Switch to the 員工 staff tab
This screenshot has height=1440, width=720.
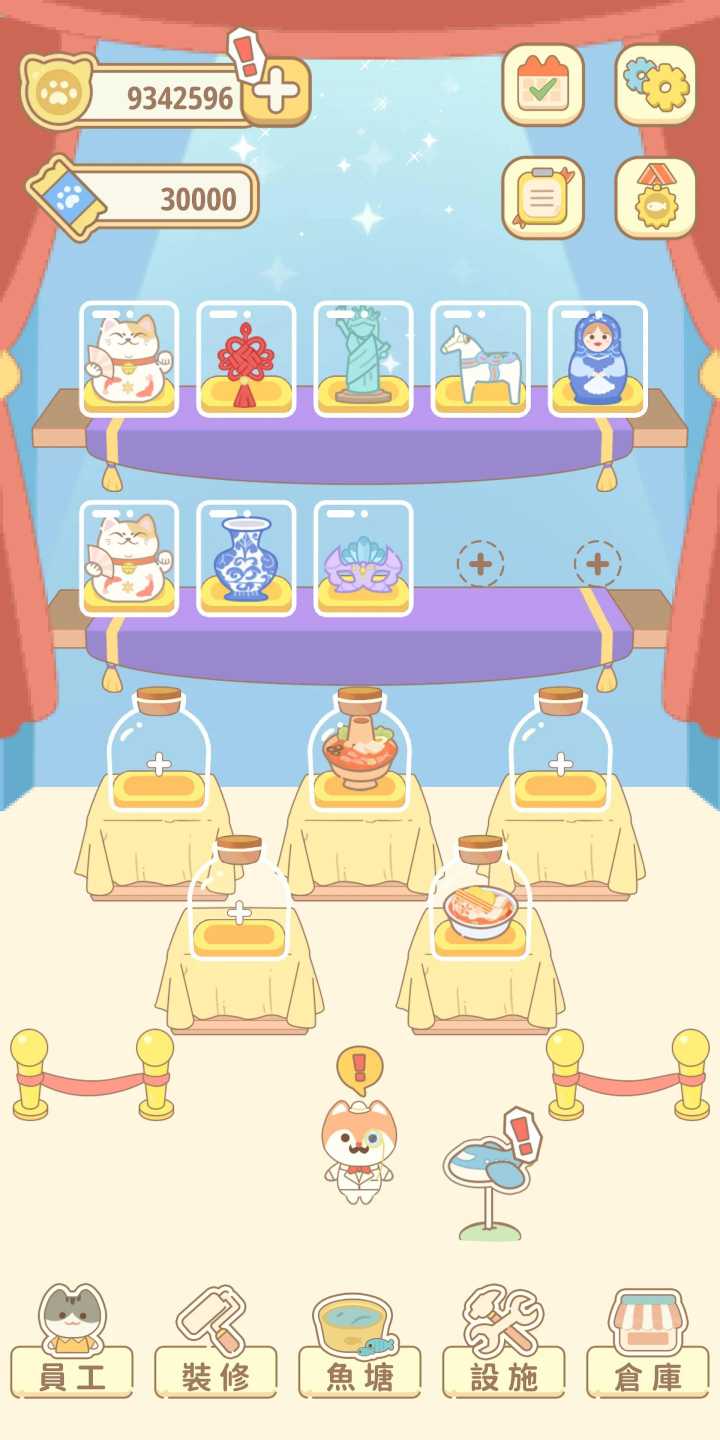(x=72, y=1343)
